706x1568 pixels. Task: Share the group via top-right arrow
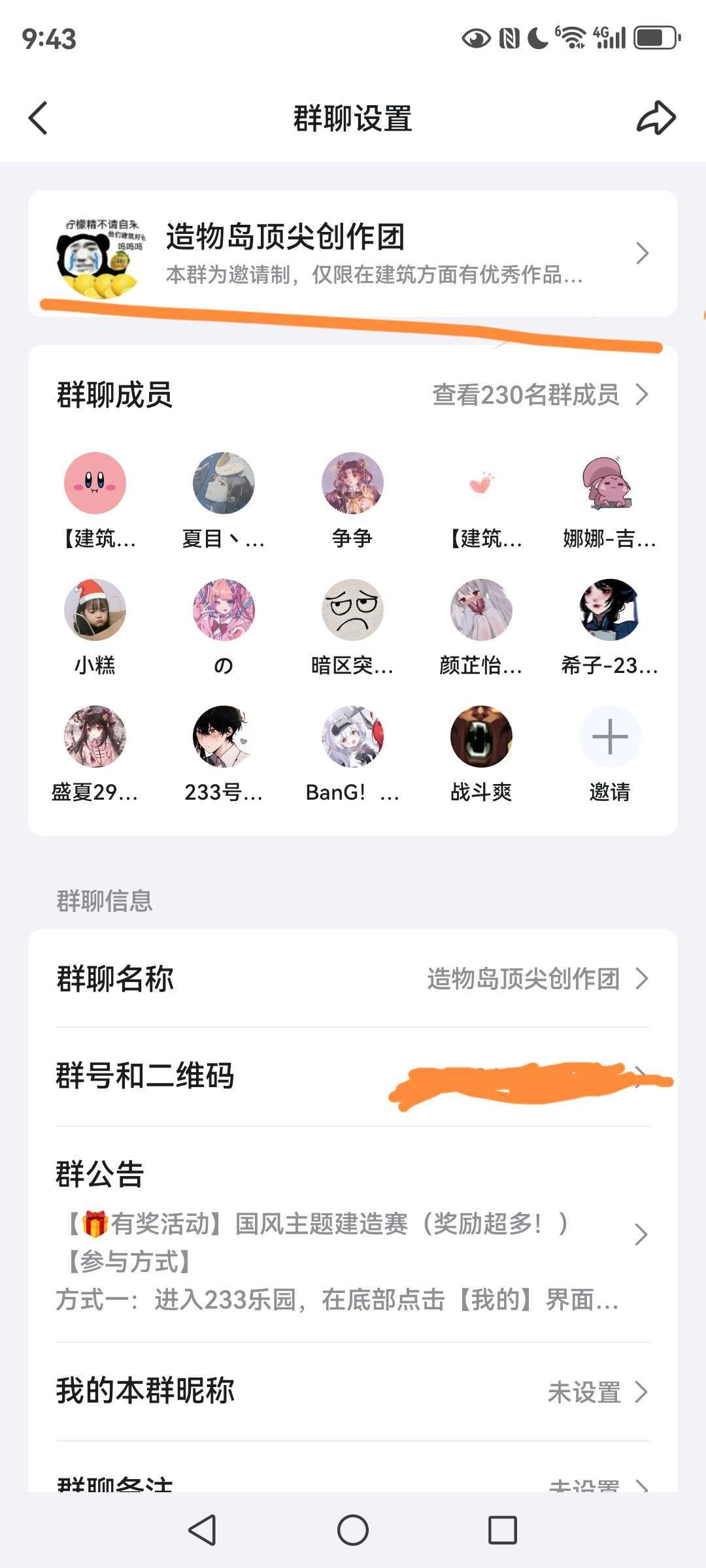click(x=656, y=118)
